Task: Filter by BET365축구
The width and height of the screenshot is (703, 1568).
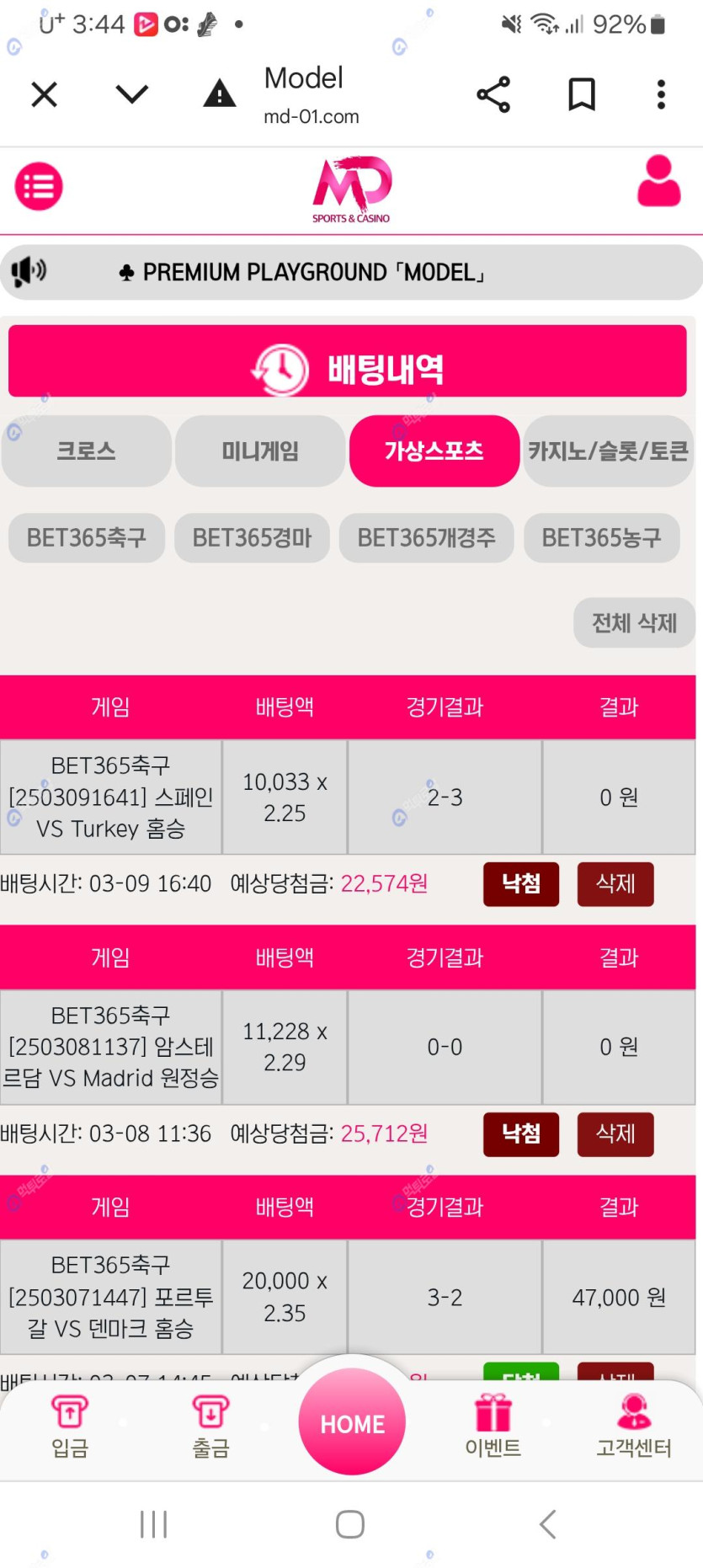Action: (87, 537)
